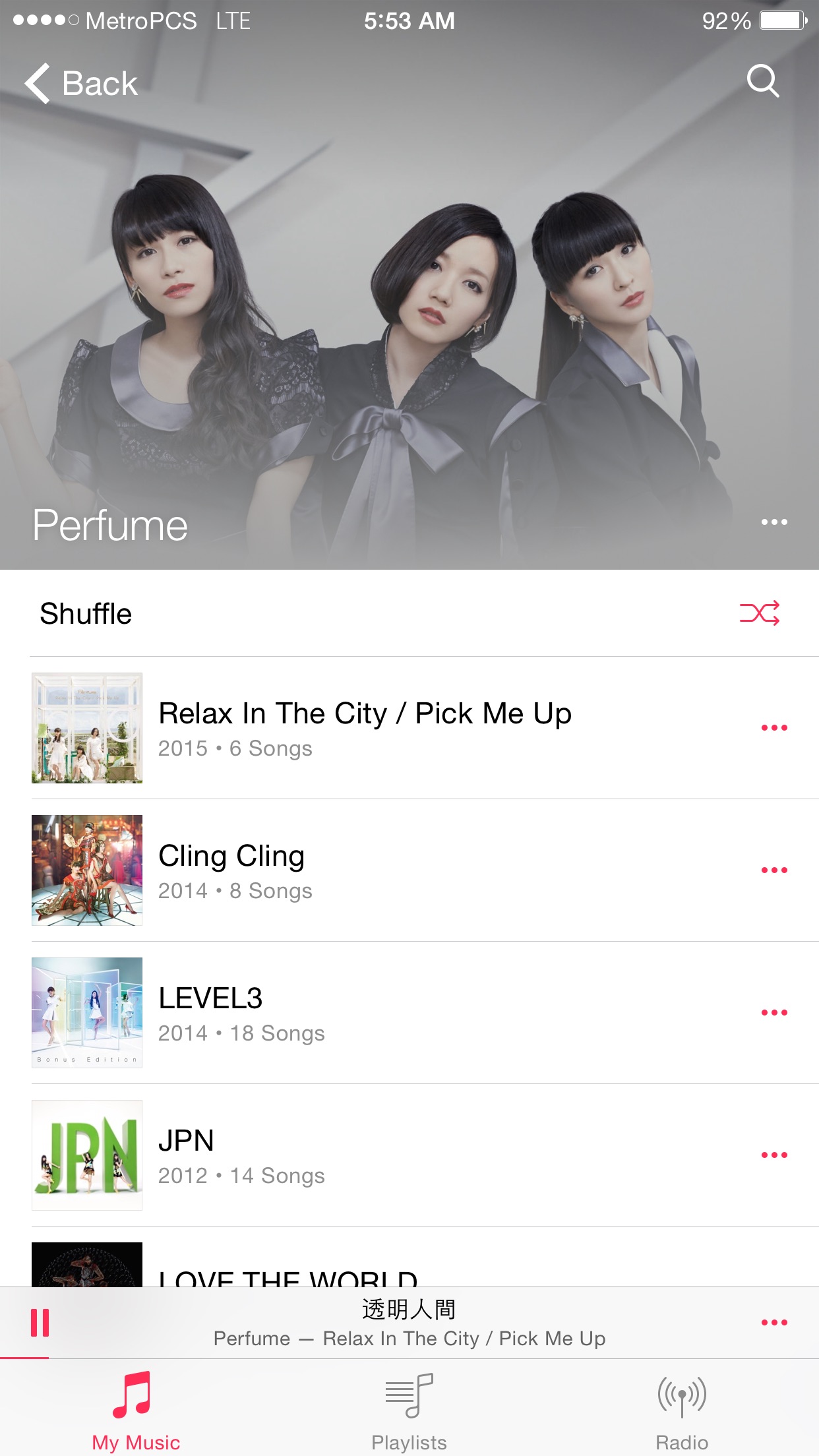Pause the currently playing song
Viewport: 819px width, 1456px height.
click(x=40, y=1322)
